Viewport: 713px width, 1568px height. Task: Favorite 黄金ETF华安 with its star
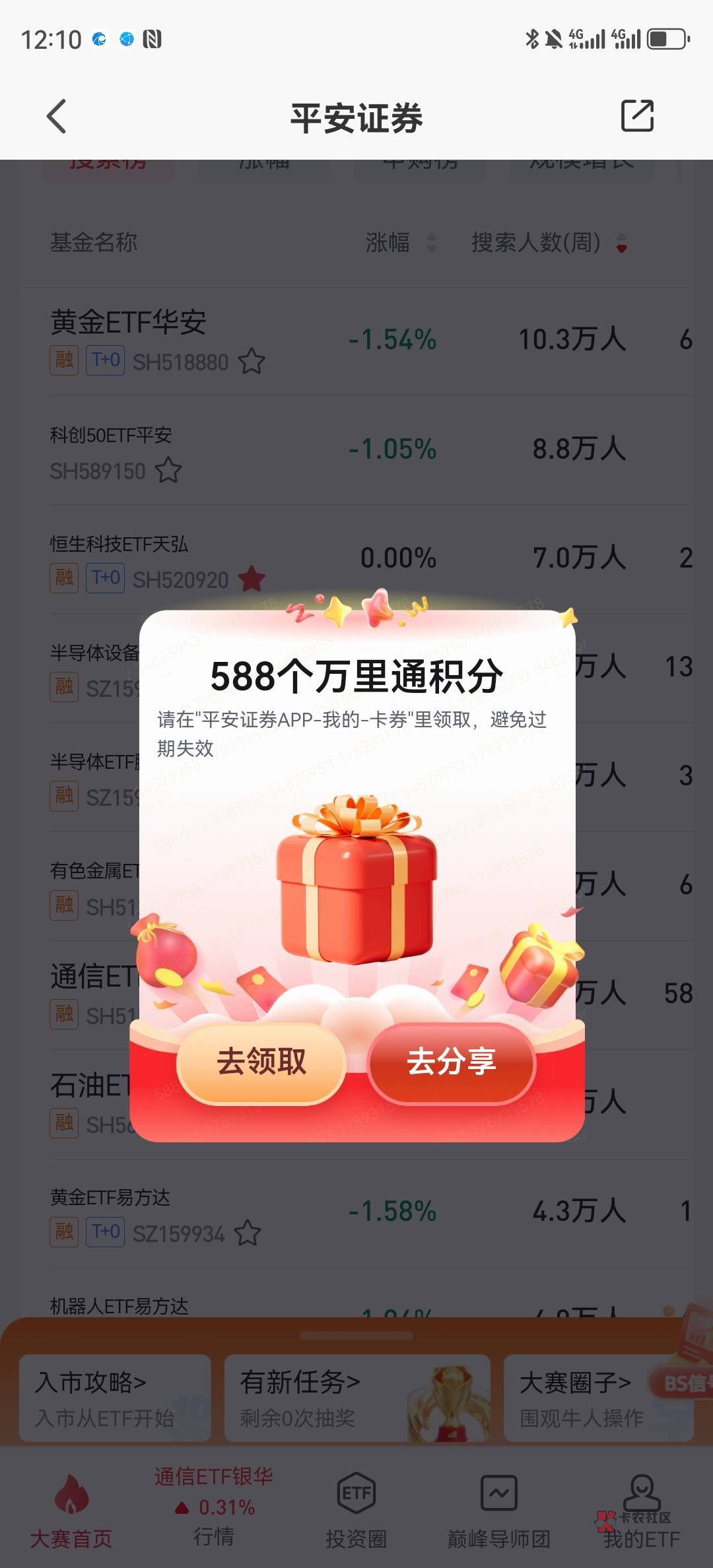click(x=252, y=362)
